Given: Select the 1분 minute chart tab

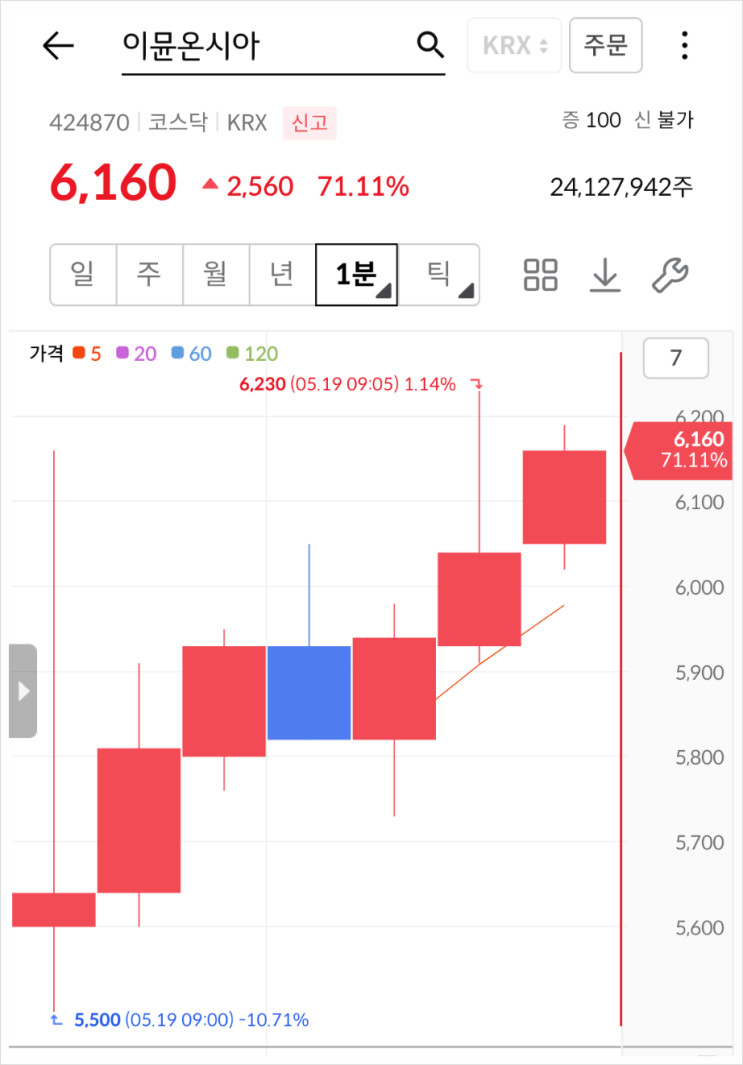Looking at the screenshot, I should (x=357, y=274).
